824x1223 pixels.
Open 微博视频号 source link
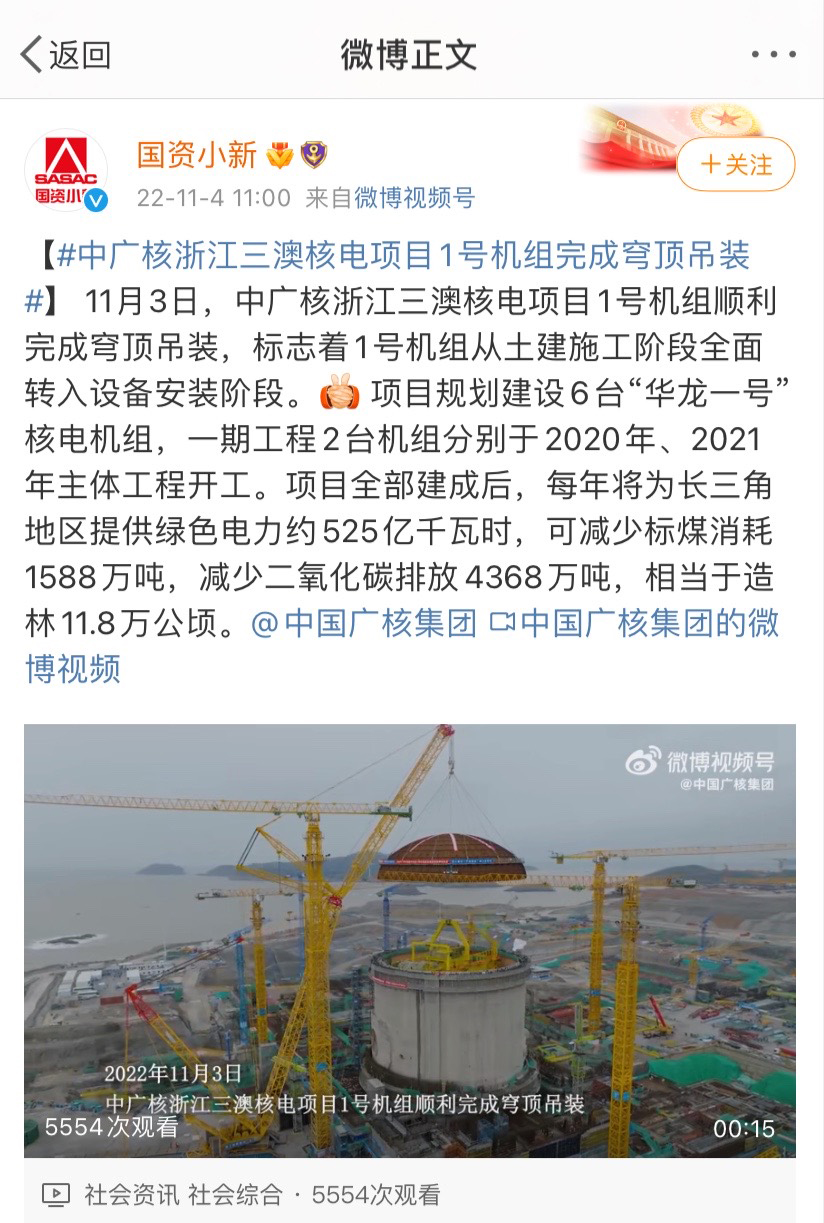coord(414,198)
